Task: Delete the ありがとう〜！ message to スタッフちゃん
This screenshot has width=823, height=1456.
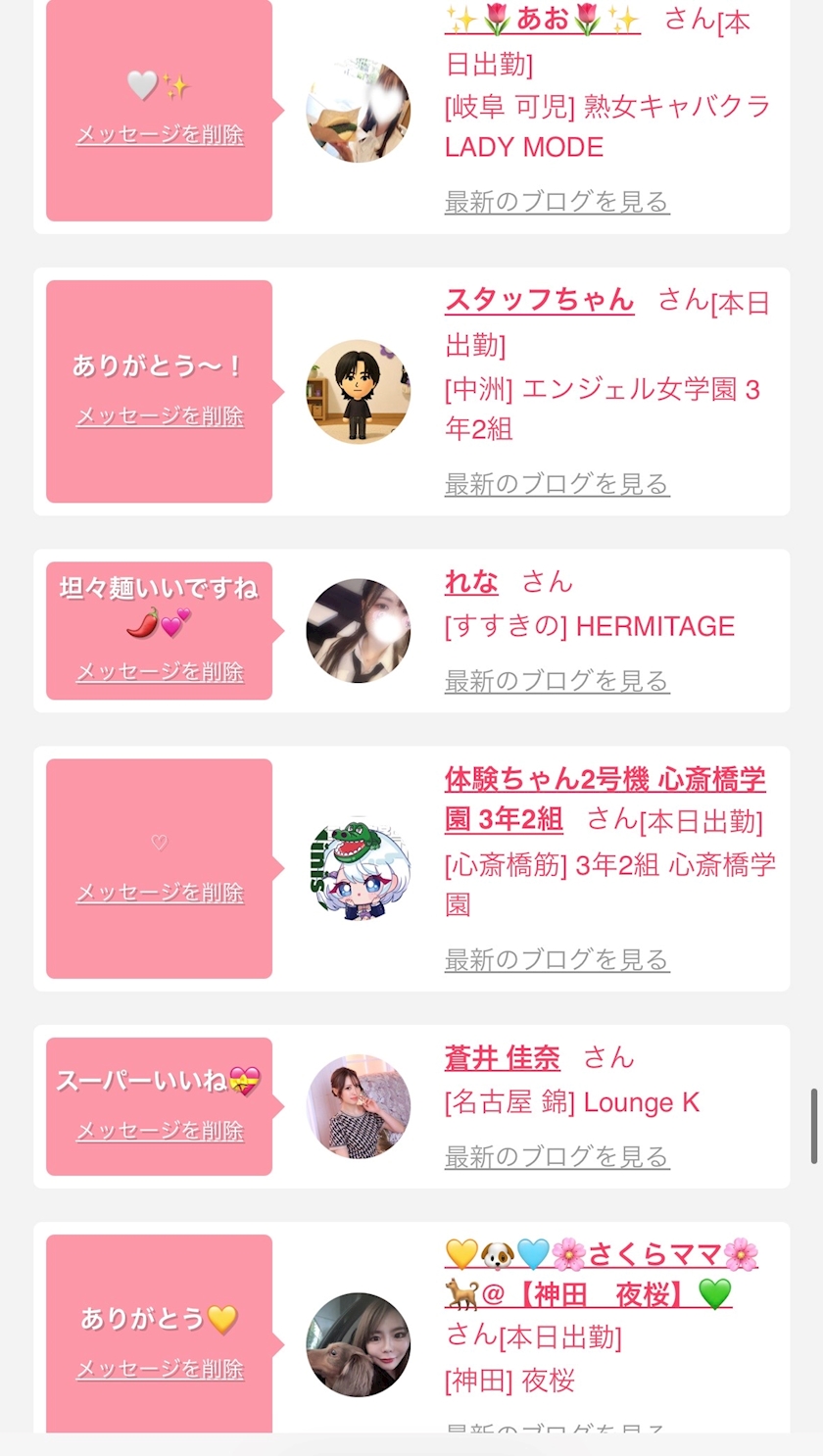Action: 160,416
